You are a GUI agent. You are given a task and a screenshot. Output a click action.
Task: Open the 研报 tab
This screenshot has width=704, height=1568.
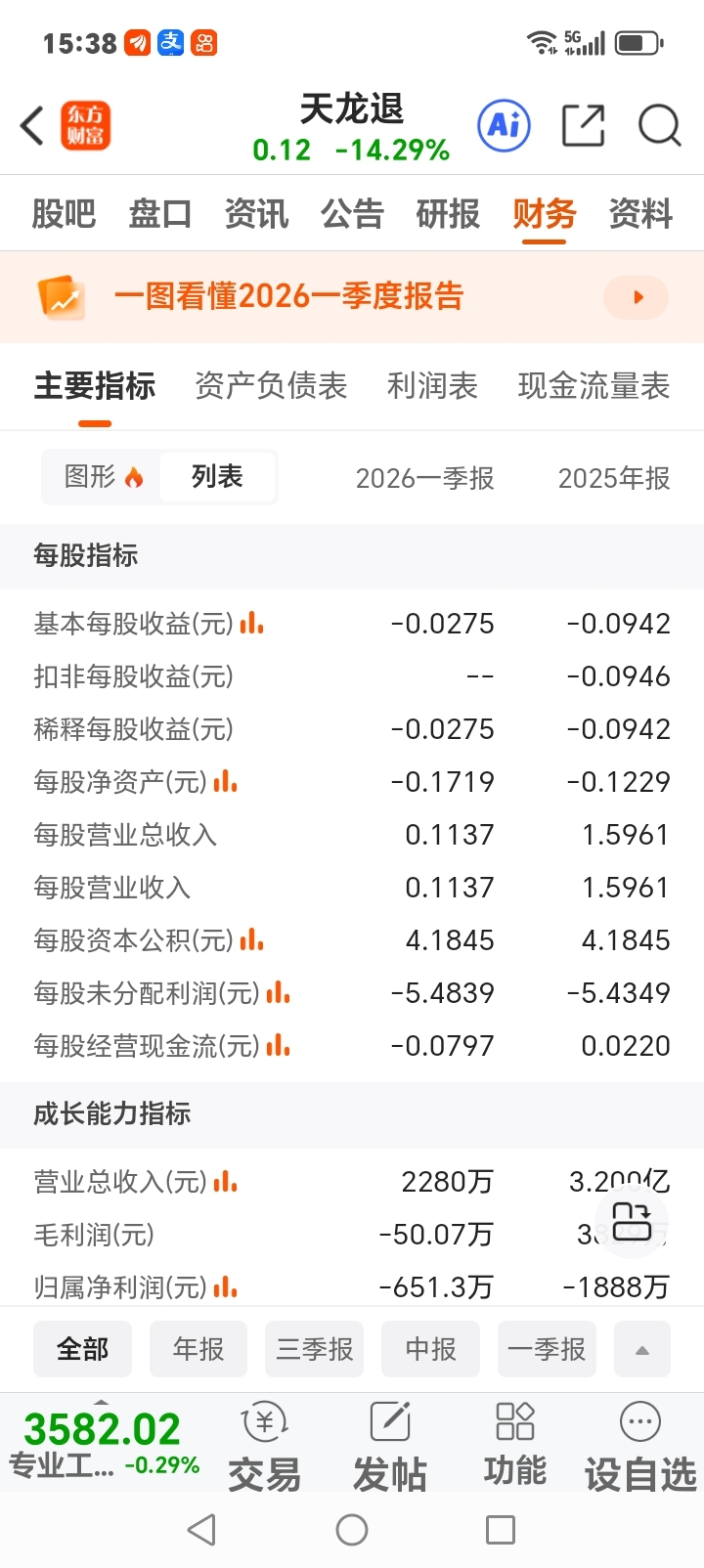[448, 213]
